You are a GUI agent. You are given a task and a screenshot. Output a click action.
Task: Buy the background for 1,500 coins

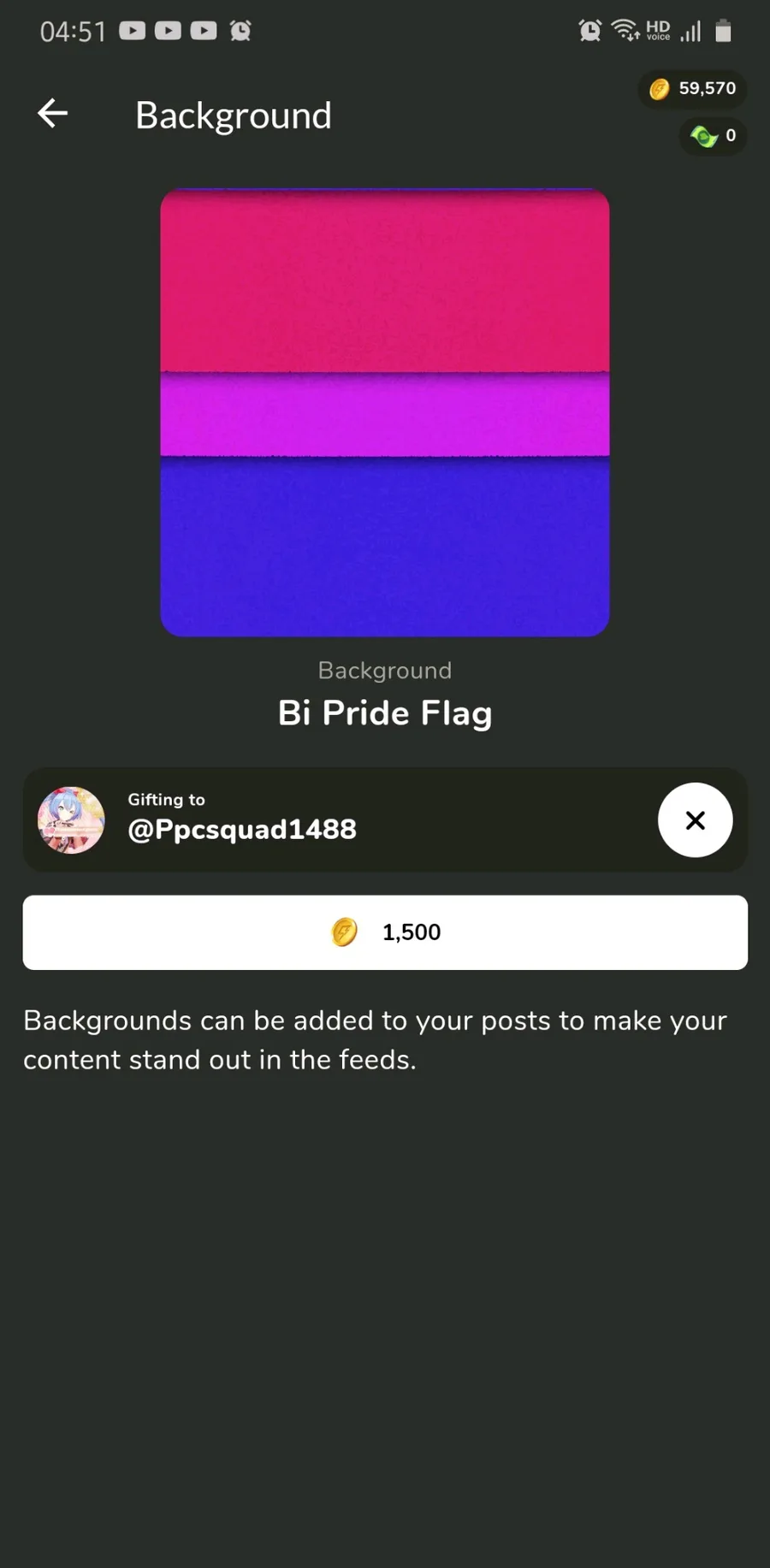[x=385, y=932]
